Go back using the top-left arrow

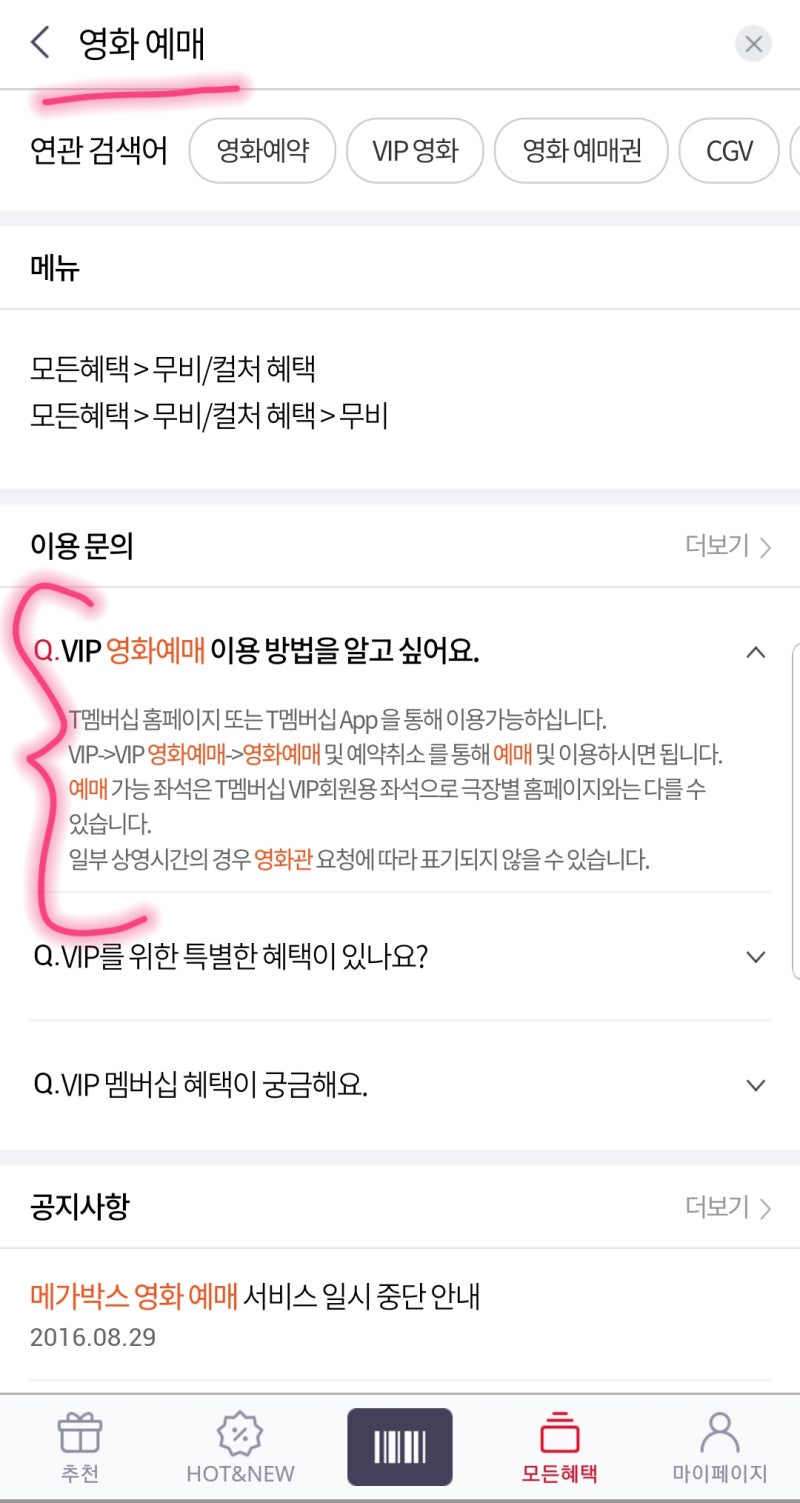40,43
